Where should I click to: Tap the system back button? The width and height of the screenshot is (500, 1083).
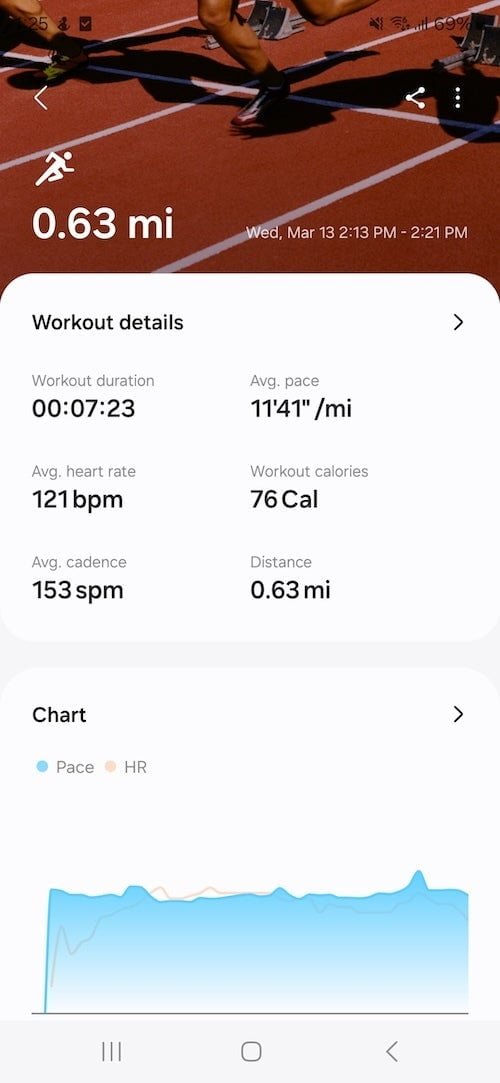tap(392, 1051)
